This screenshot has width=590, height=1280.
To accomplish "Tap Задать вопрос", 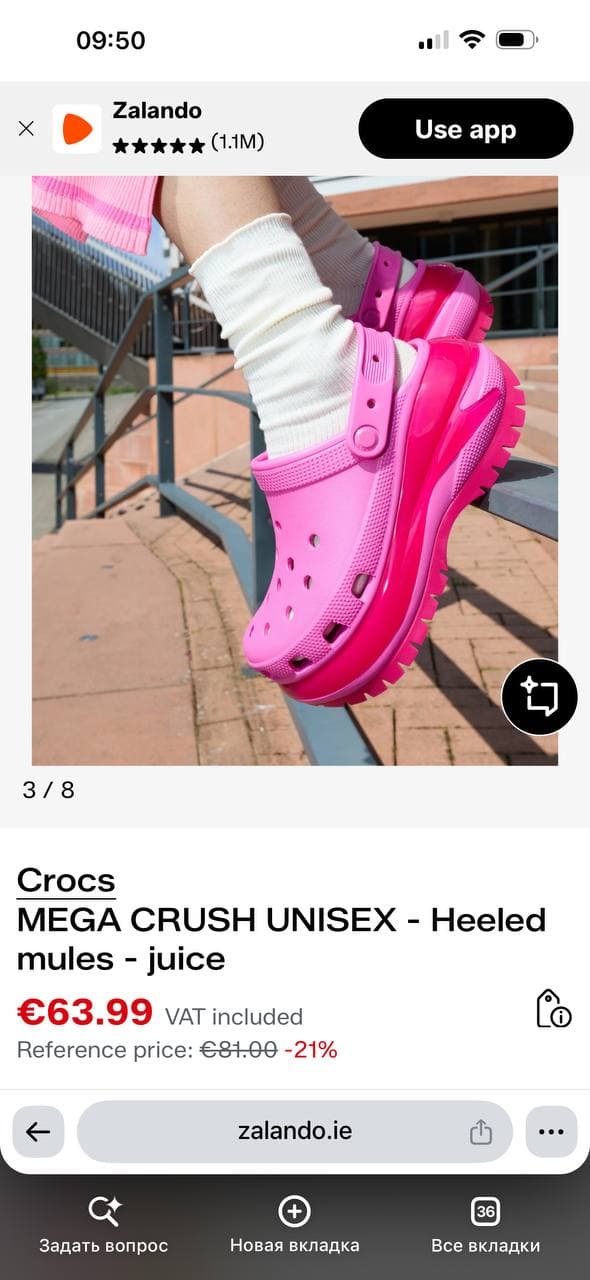I will pyautogui.click(x=104, y=1225).
